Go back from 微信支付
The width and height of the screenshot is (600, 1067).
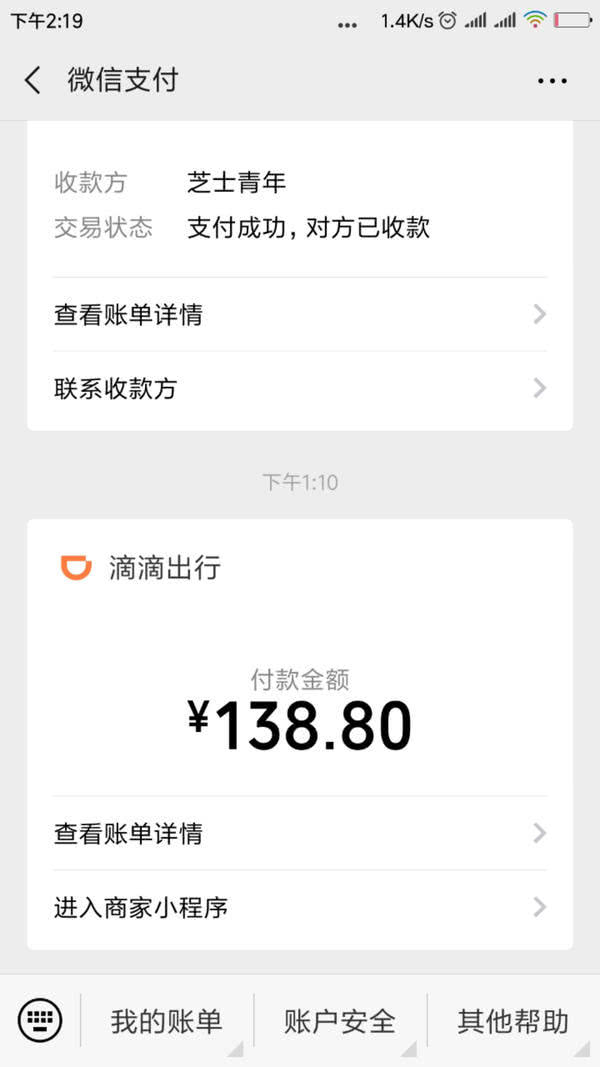tap(33, 80)
